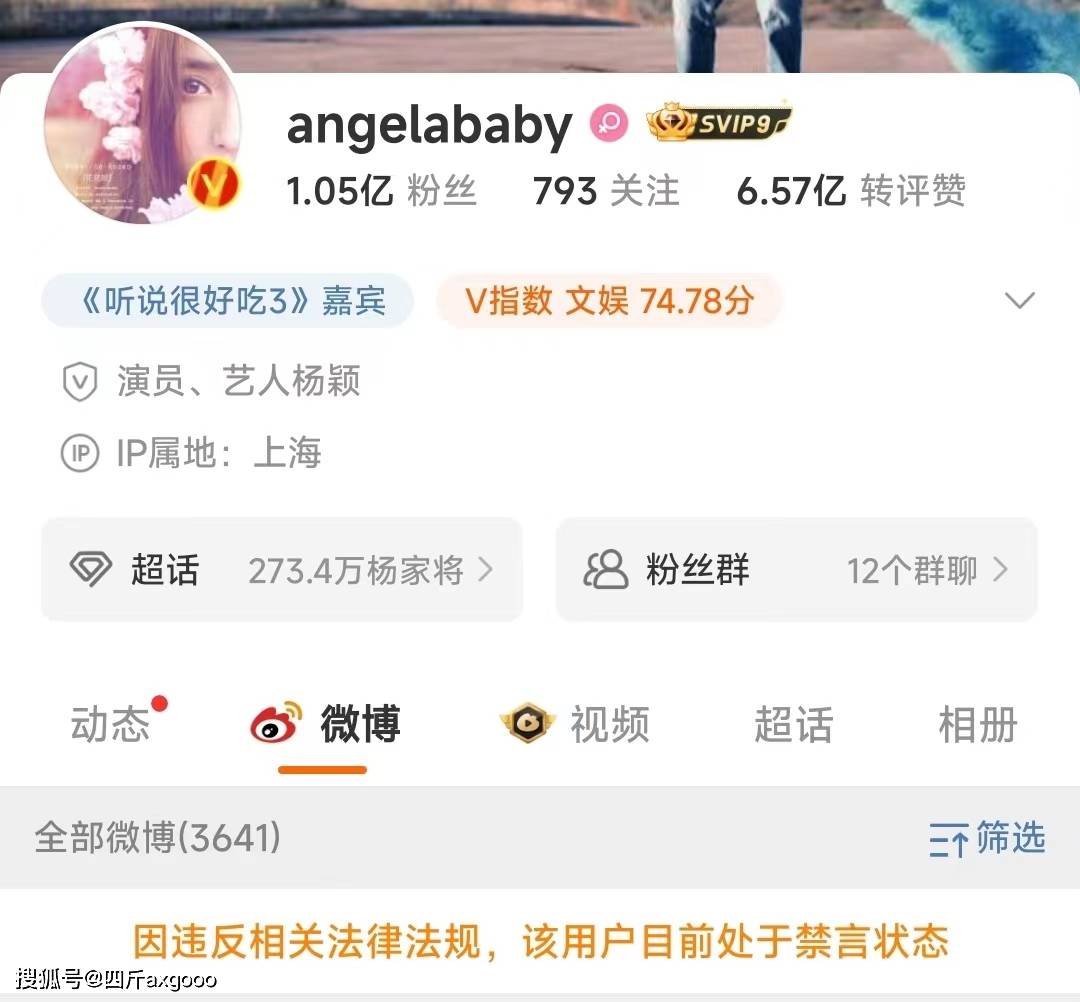Switch to the 视频 tab
Viewport: 1080px width, 1002px height.
click(x=576, y=724)
